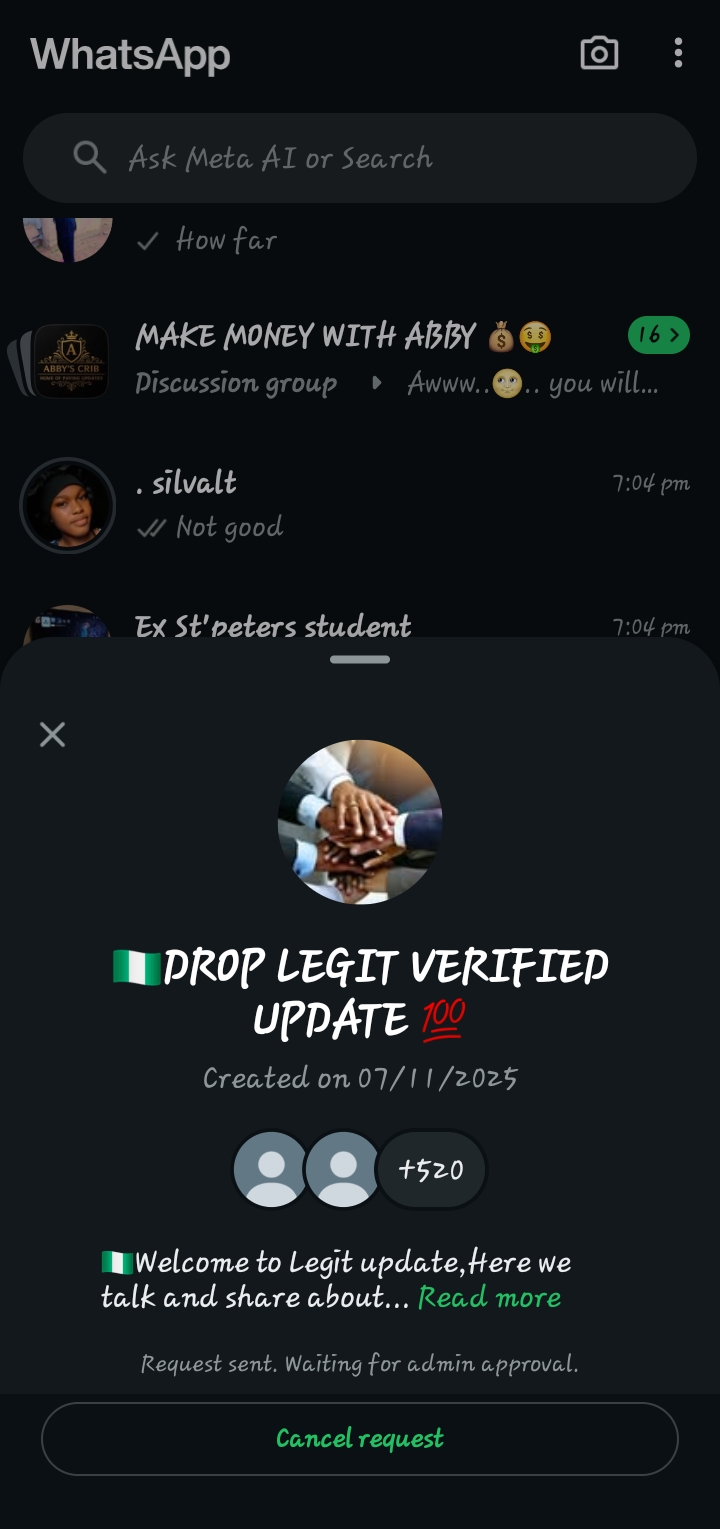View the +520 group members
Viewport: 720px width, 1529px height.
pyautogui.click(x=431, y=1169)
